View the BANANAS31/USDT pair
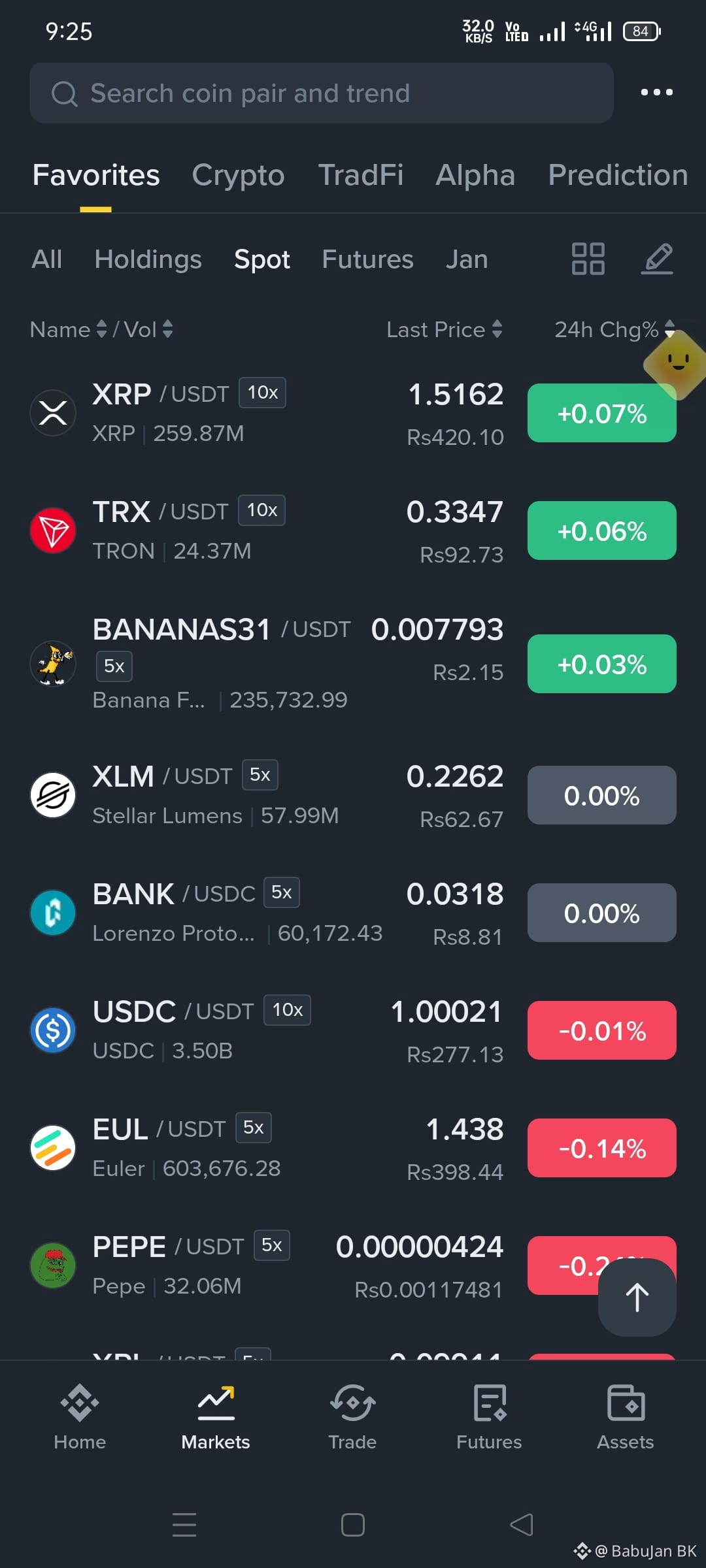 353,663
